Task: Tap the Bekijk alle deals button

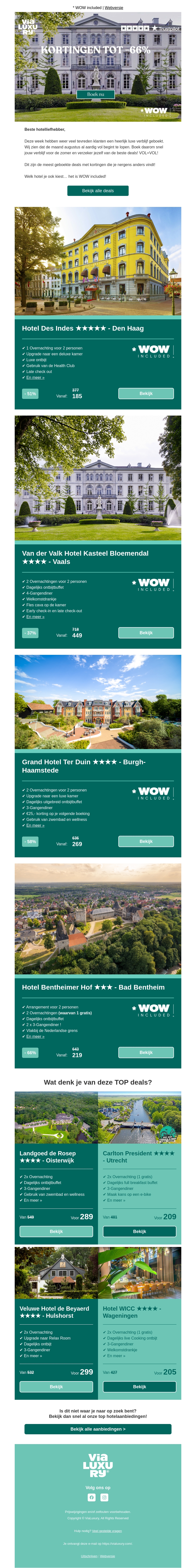Action: (98, 191)
